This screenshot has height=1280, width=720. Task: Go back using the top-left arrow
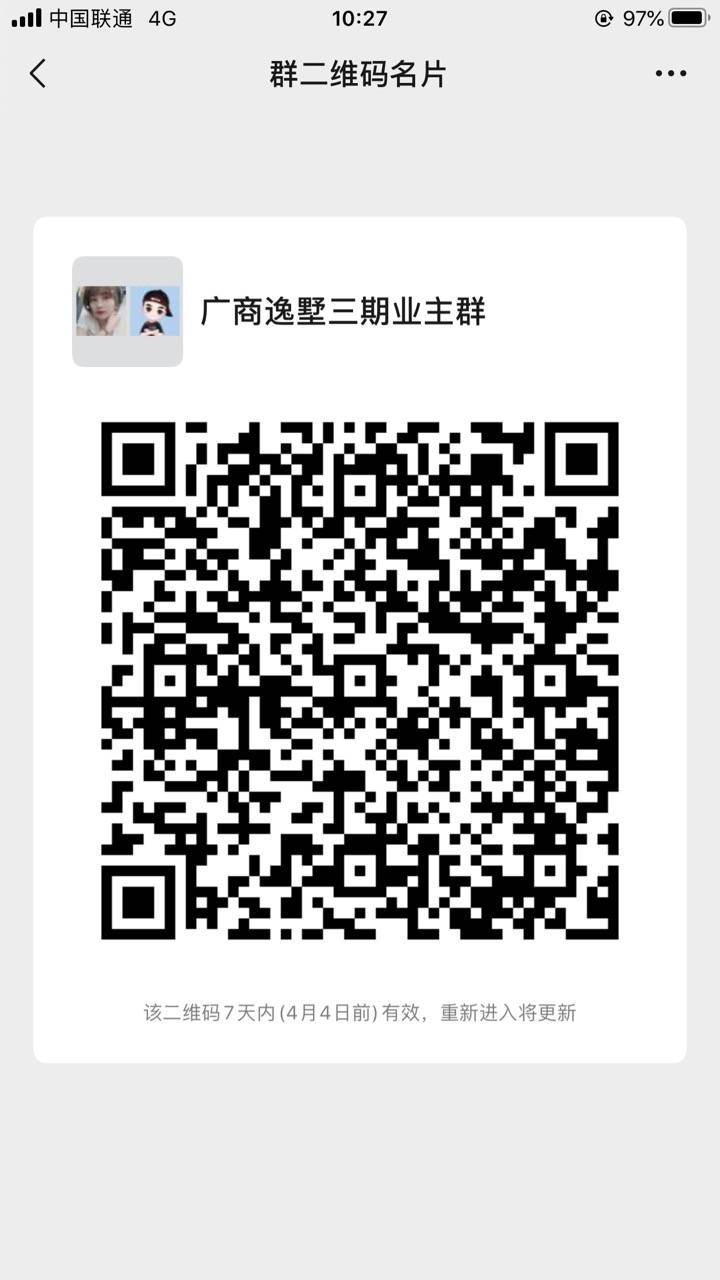[x=38, y=73]
